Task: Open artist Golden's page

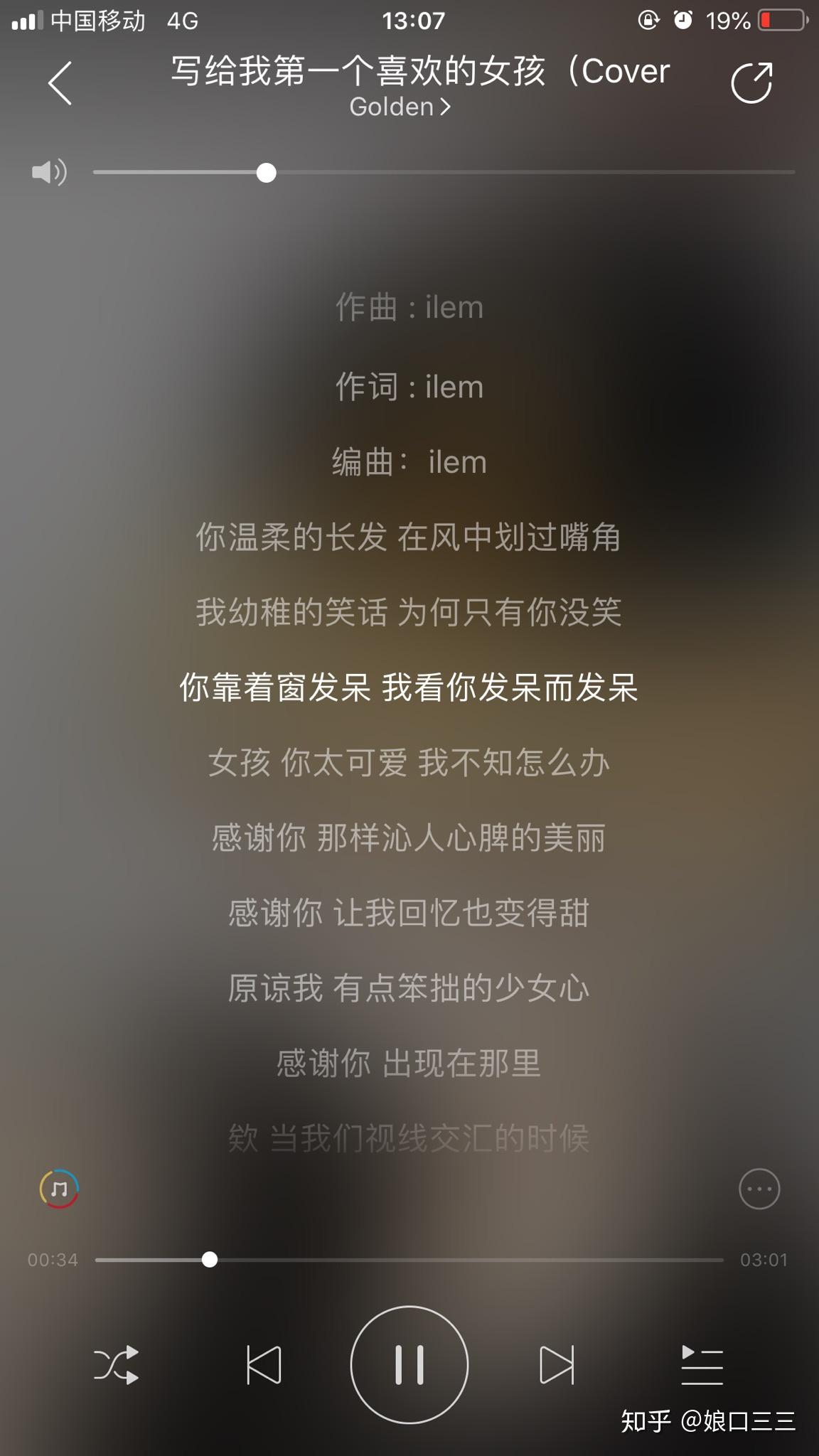Action: click(400, 107)
